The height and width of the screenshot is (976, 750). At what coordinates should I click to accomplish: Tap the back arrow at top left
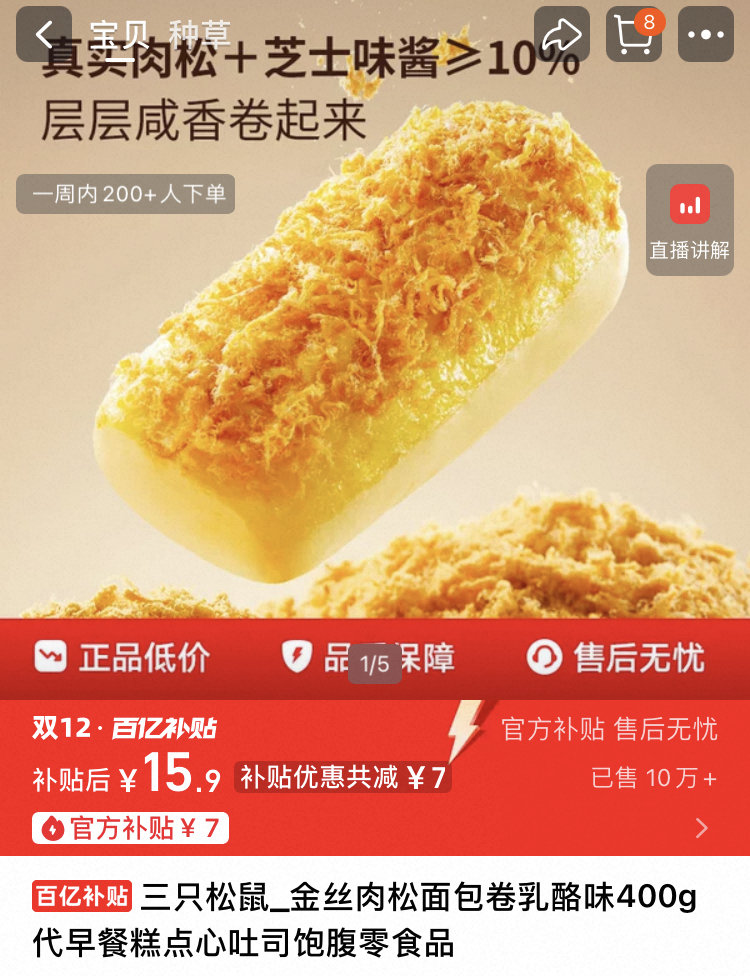click(43, 34)
